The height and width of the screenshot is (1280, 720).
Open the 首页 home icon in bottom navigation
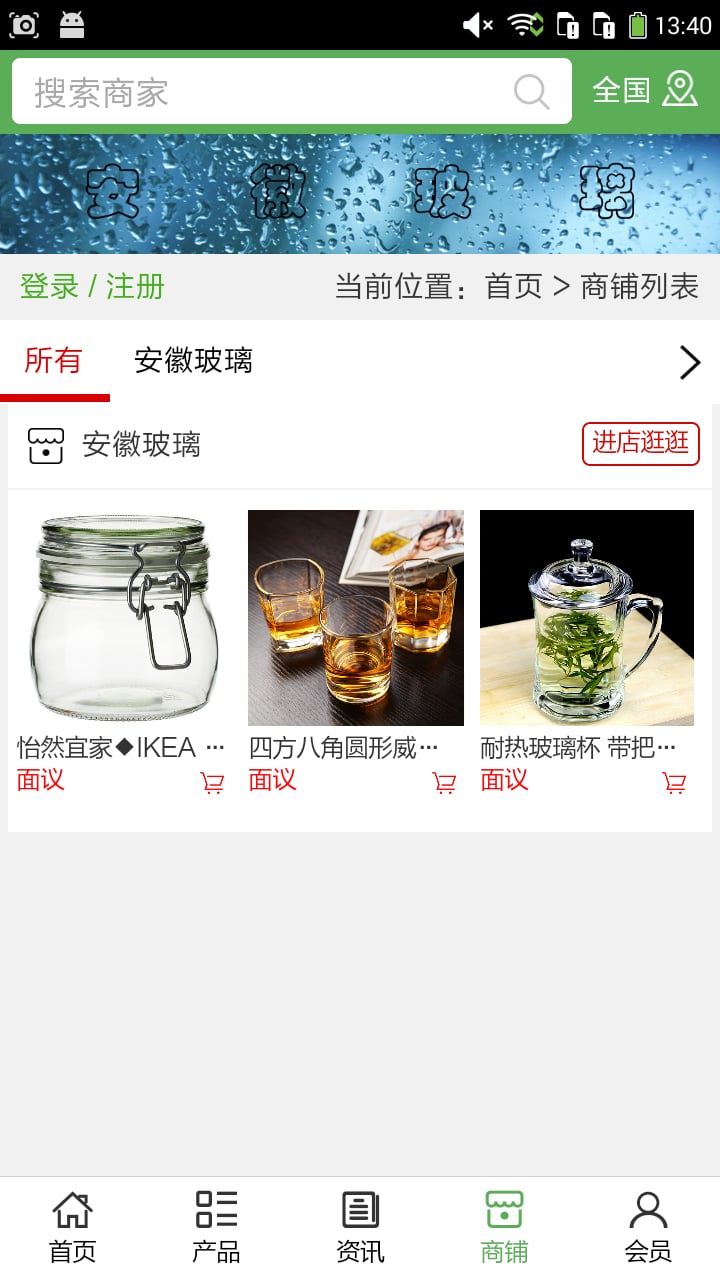coord(70,1222)
